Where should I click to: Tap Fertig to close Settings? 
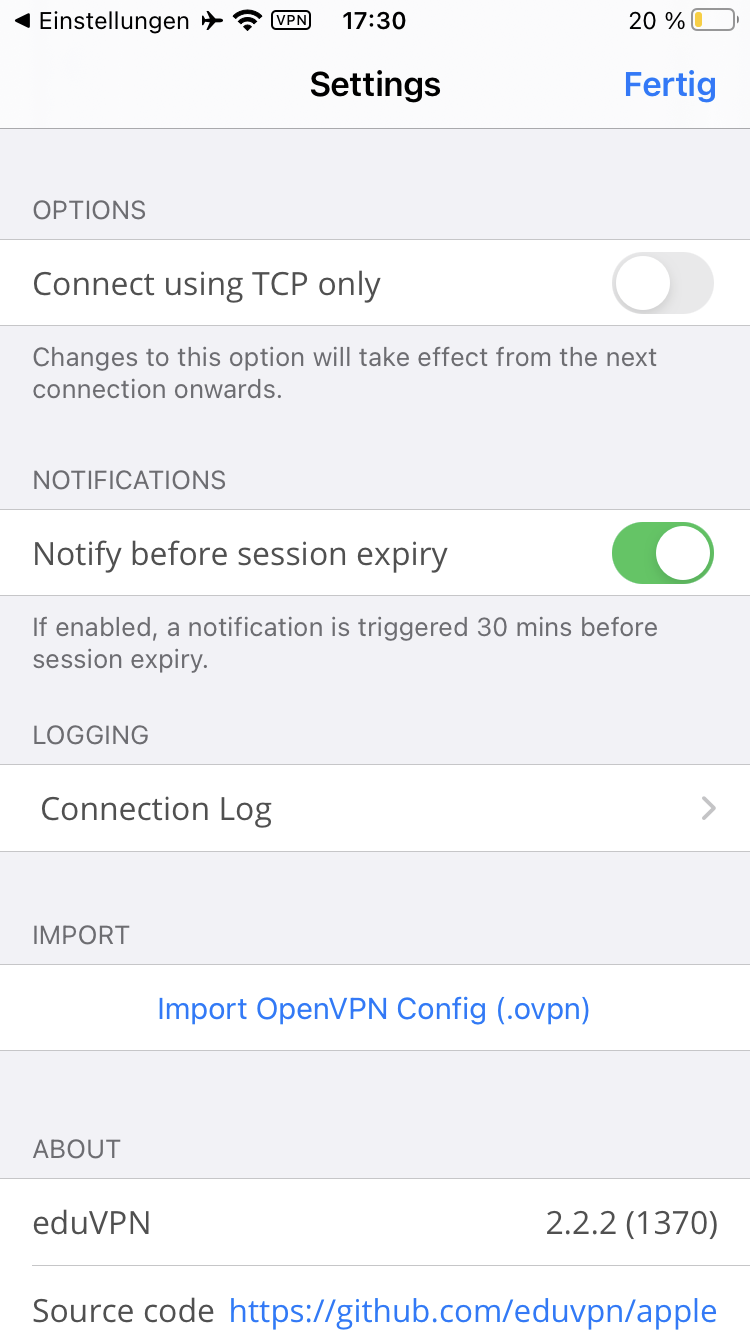tap(669, 85)
